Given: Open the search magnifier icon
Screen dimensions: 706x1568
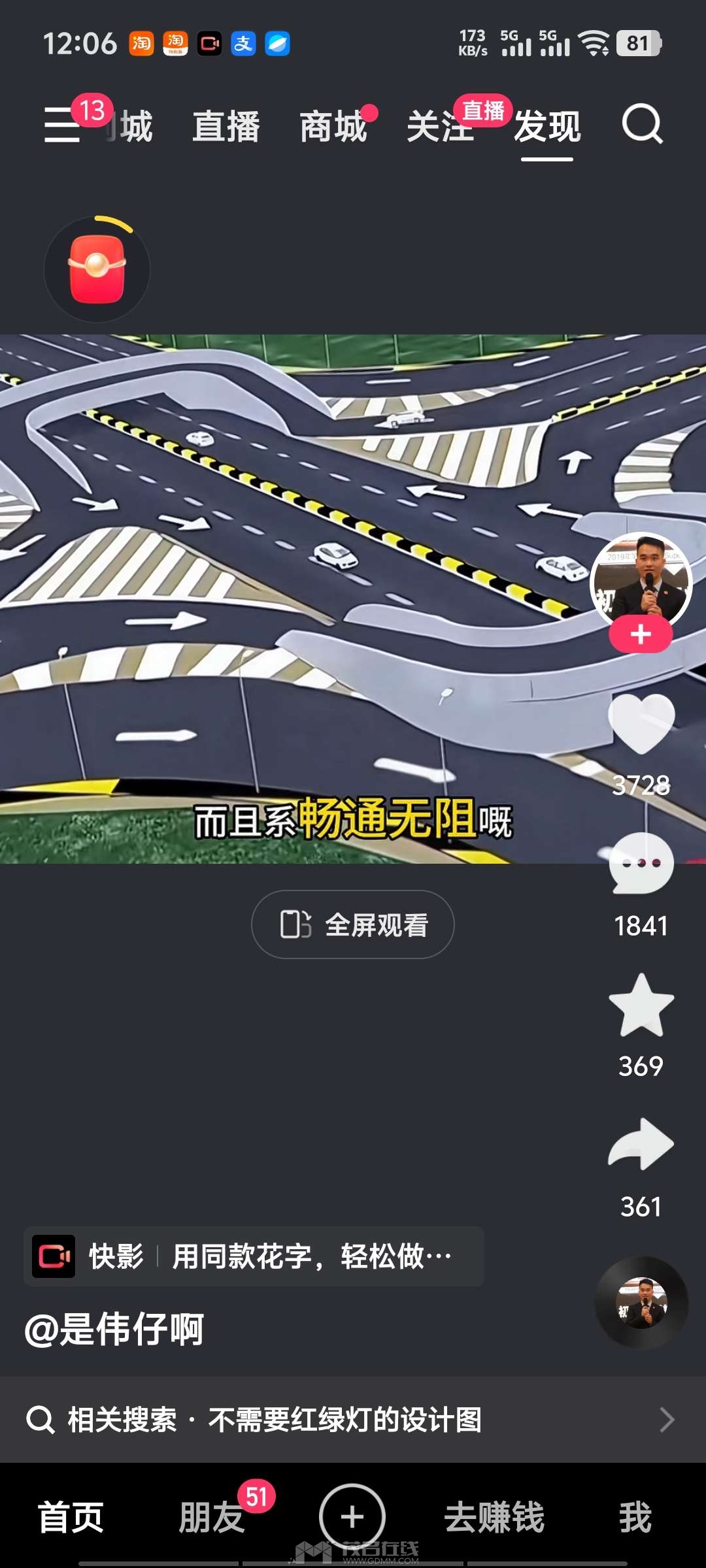Looking at the screenshot, I should pos(642,124).
